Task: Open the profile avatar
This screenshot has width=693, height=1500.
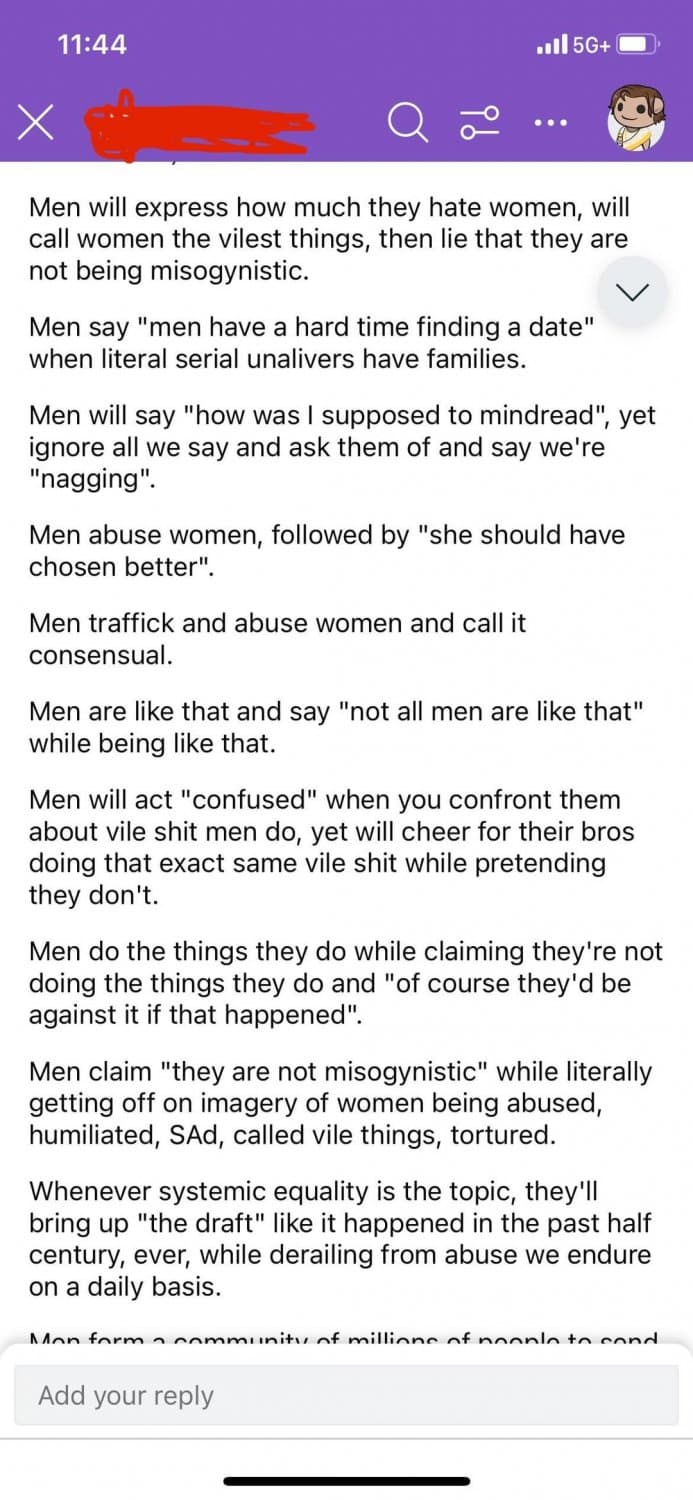Action: tap(636, 123)
